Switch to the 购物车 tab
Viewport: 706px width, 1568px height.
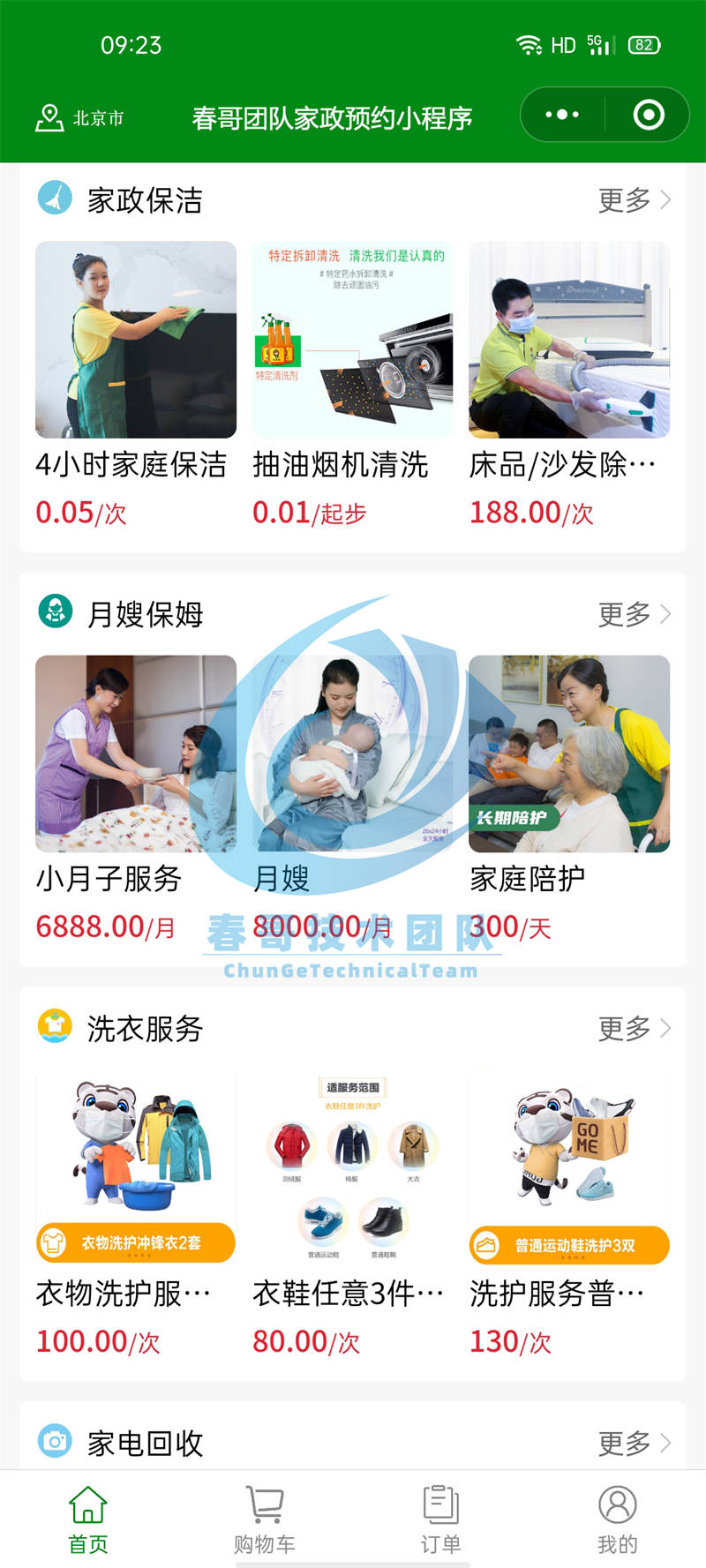(265, 1519)
